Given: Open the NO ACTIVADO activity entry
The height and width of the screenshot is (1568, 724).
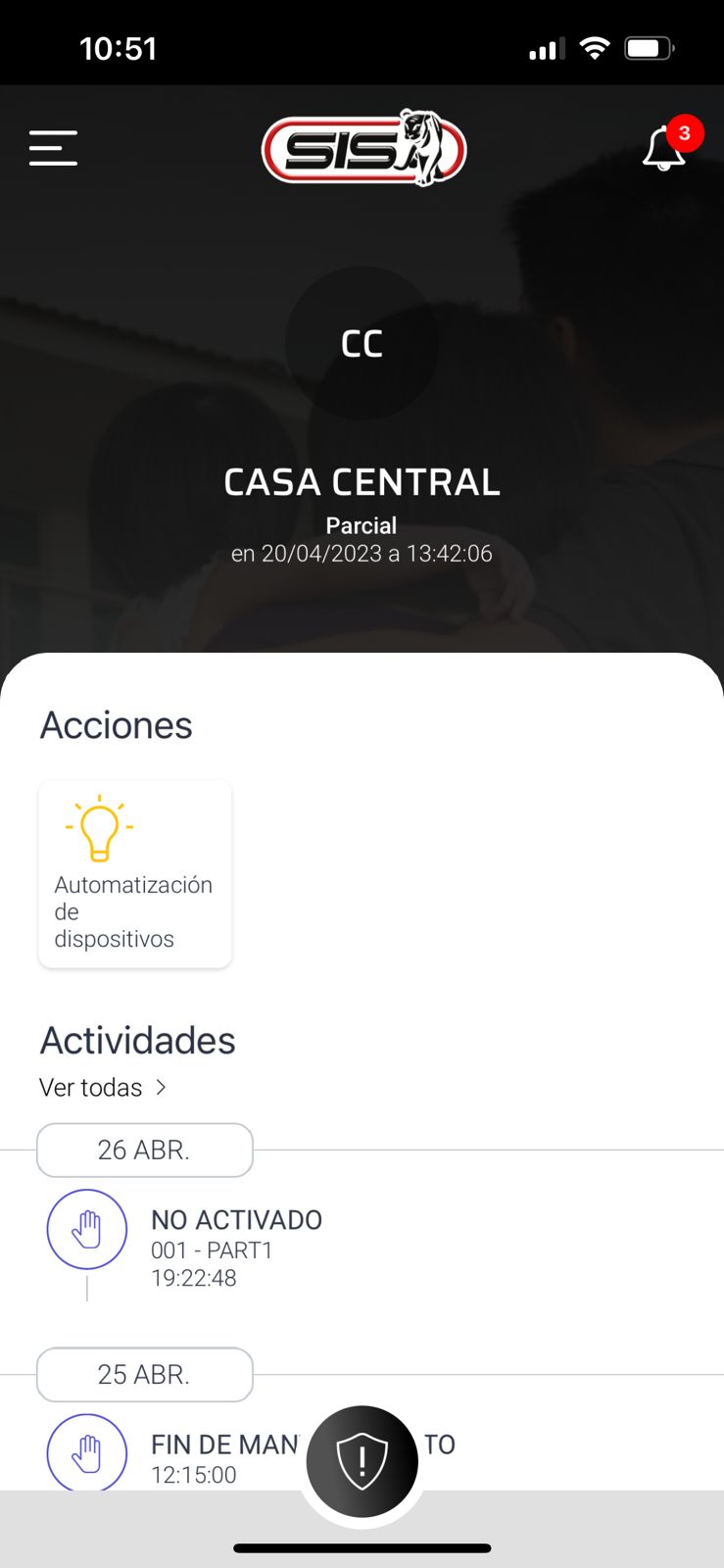Looking at the screenshot, I should point(235,1247).
